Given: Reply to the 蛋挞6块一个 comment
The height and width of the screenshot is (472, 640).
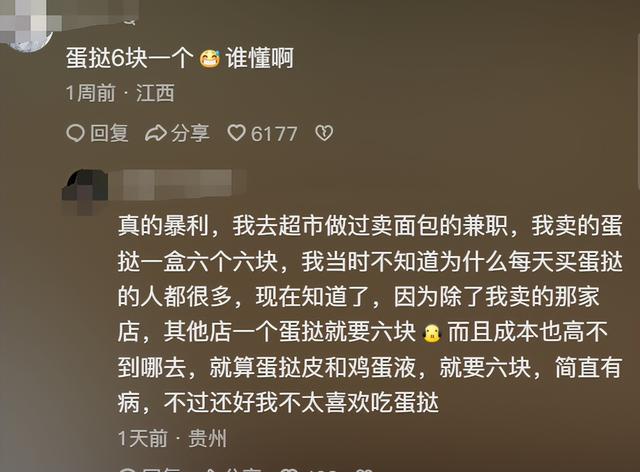Looking at the screenshot, I should point(96,132).
